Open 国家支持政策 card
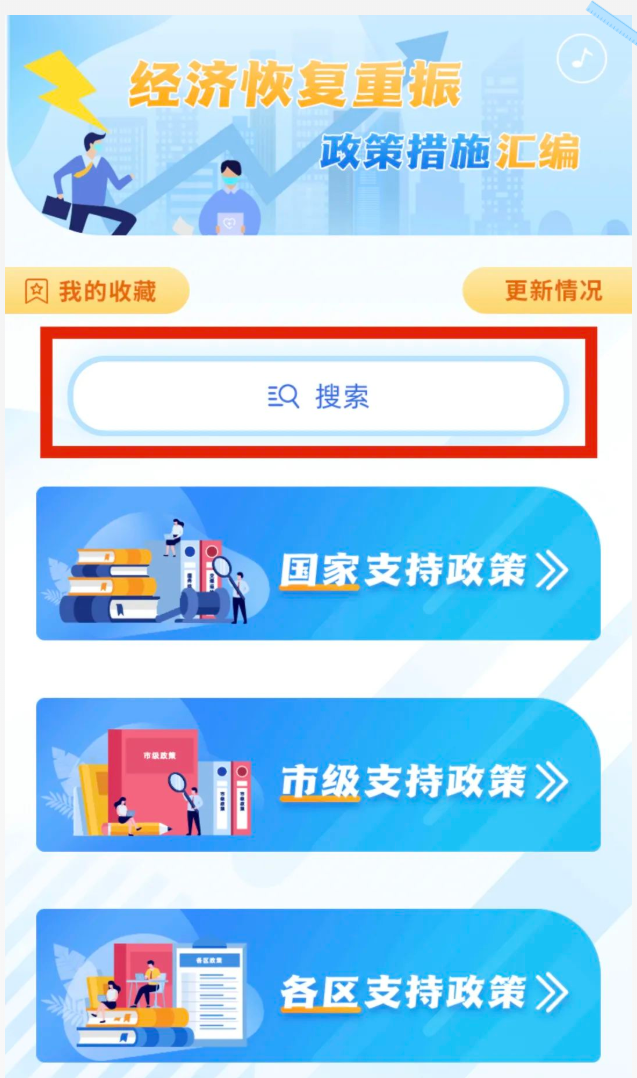This screenshot has height=1078, width=637. point(318,565)
